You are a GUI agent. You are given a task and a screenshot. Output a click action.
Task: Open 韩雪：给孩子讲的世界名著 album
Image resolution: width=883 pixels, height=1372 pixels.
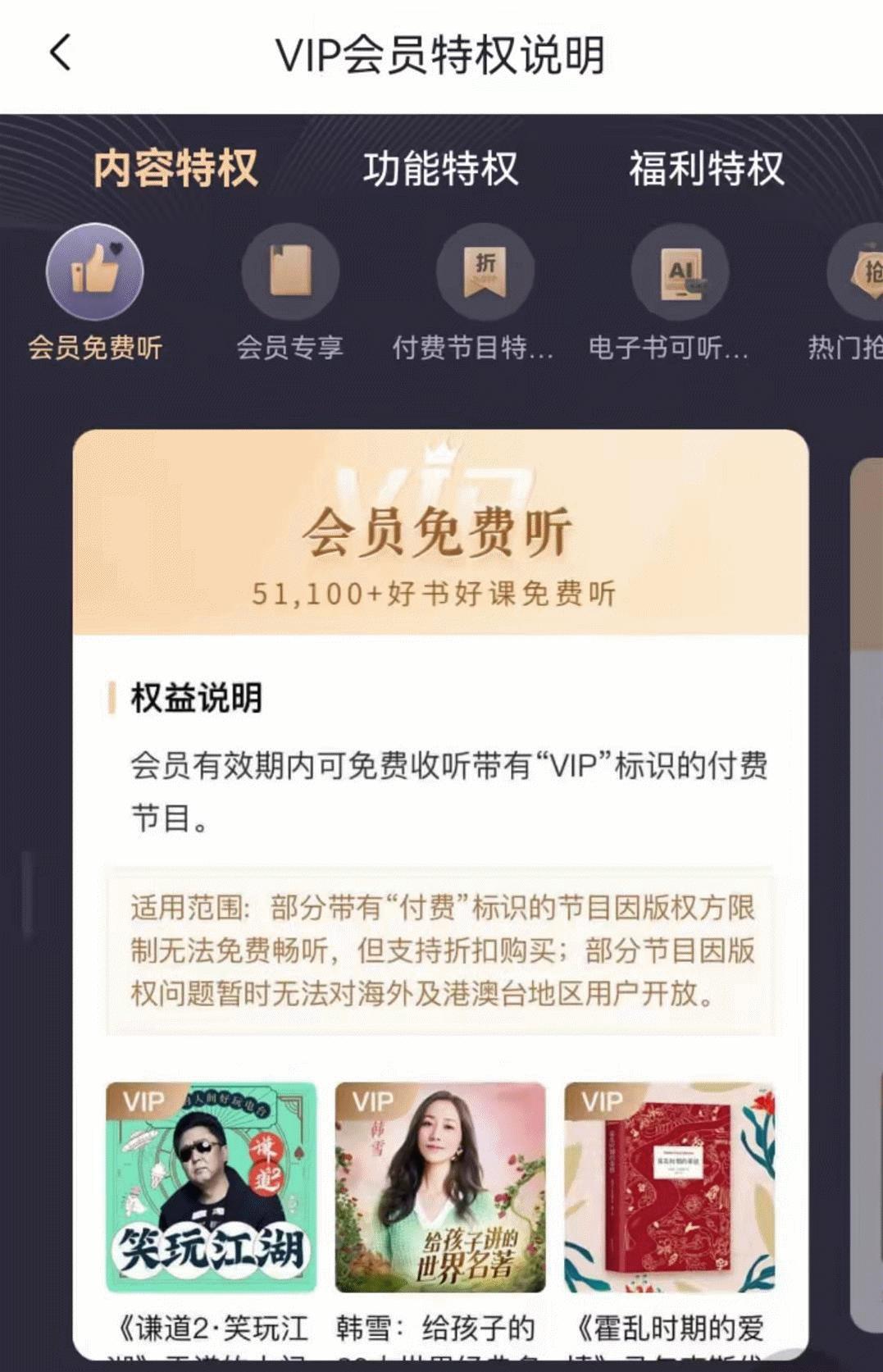point(440,1187)
